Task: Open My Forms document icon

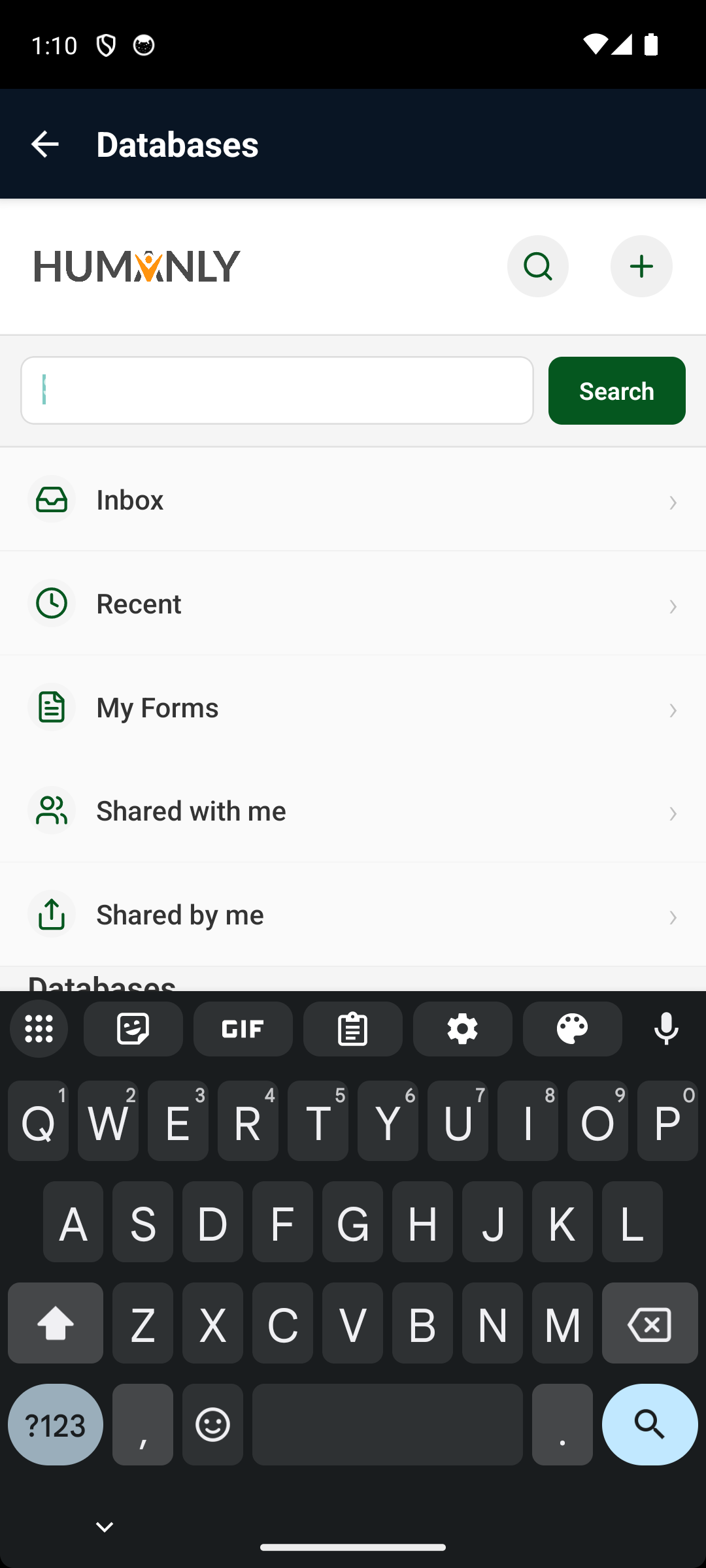Action: click(x=52, y=706)
